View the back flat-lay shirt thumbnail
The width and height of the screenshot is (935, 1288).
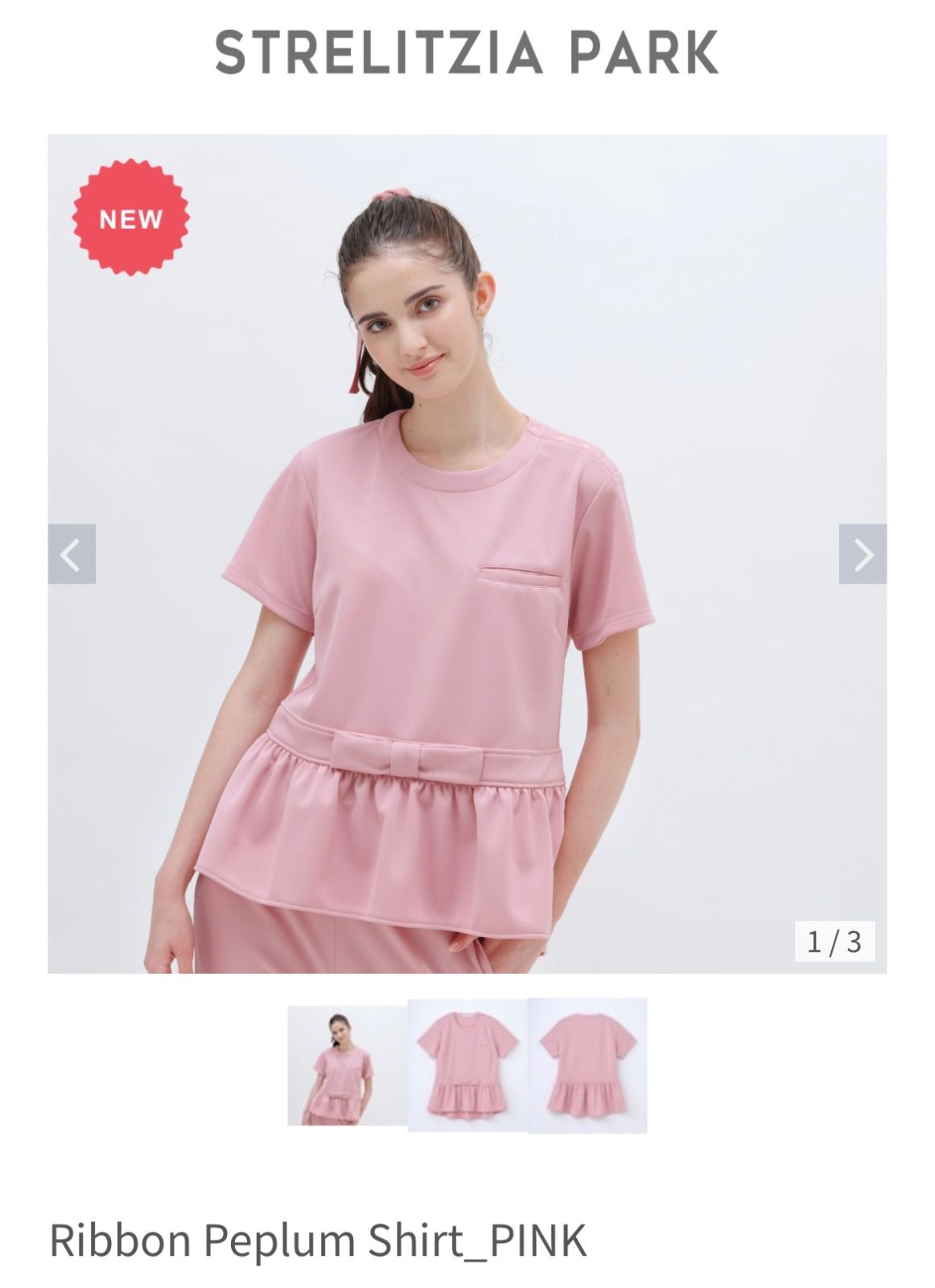coord(587,1065)
